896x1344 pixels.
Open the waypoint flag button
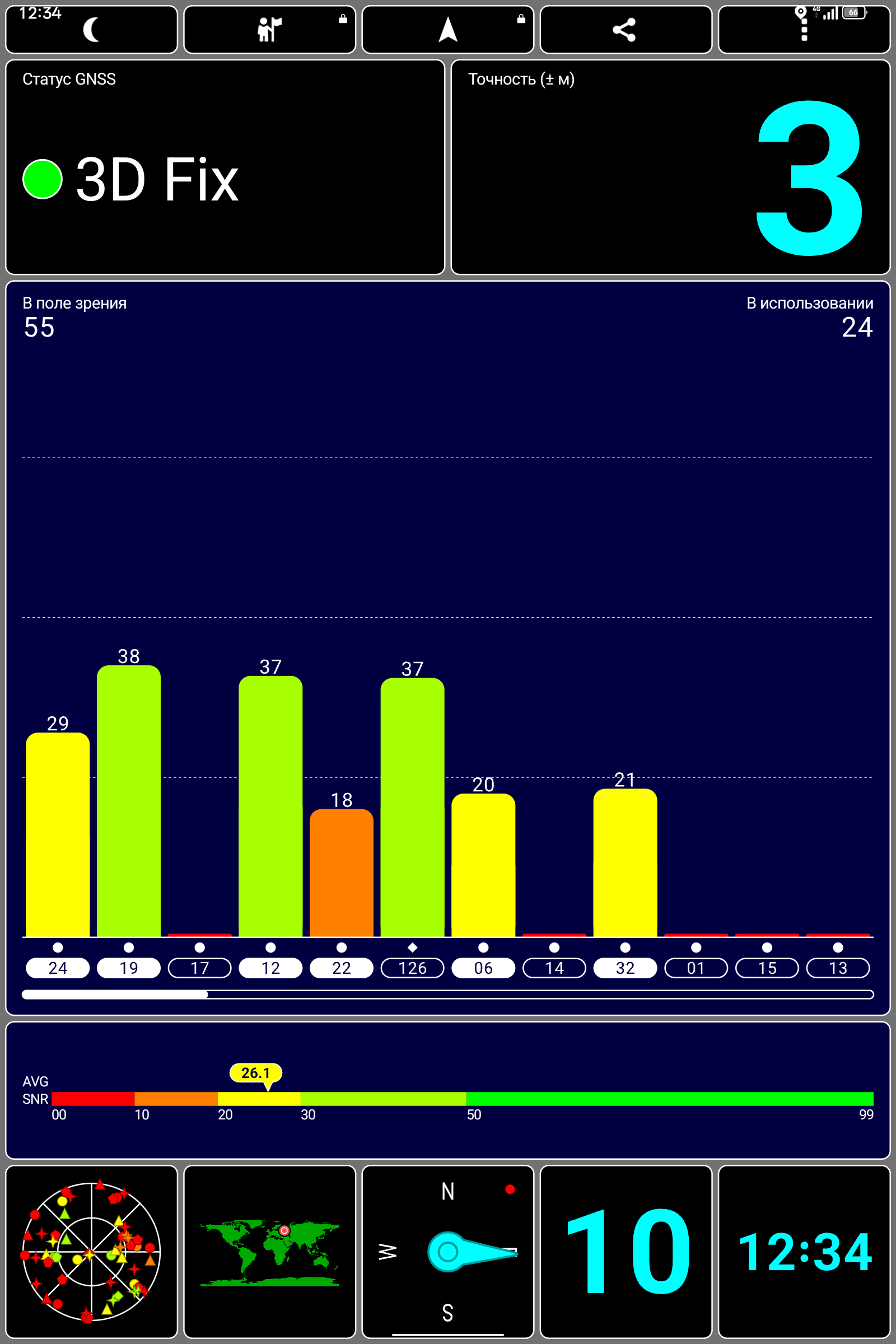pos(270,29)
